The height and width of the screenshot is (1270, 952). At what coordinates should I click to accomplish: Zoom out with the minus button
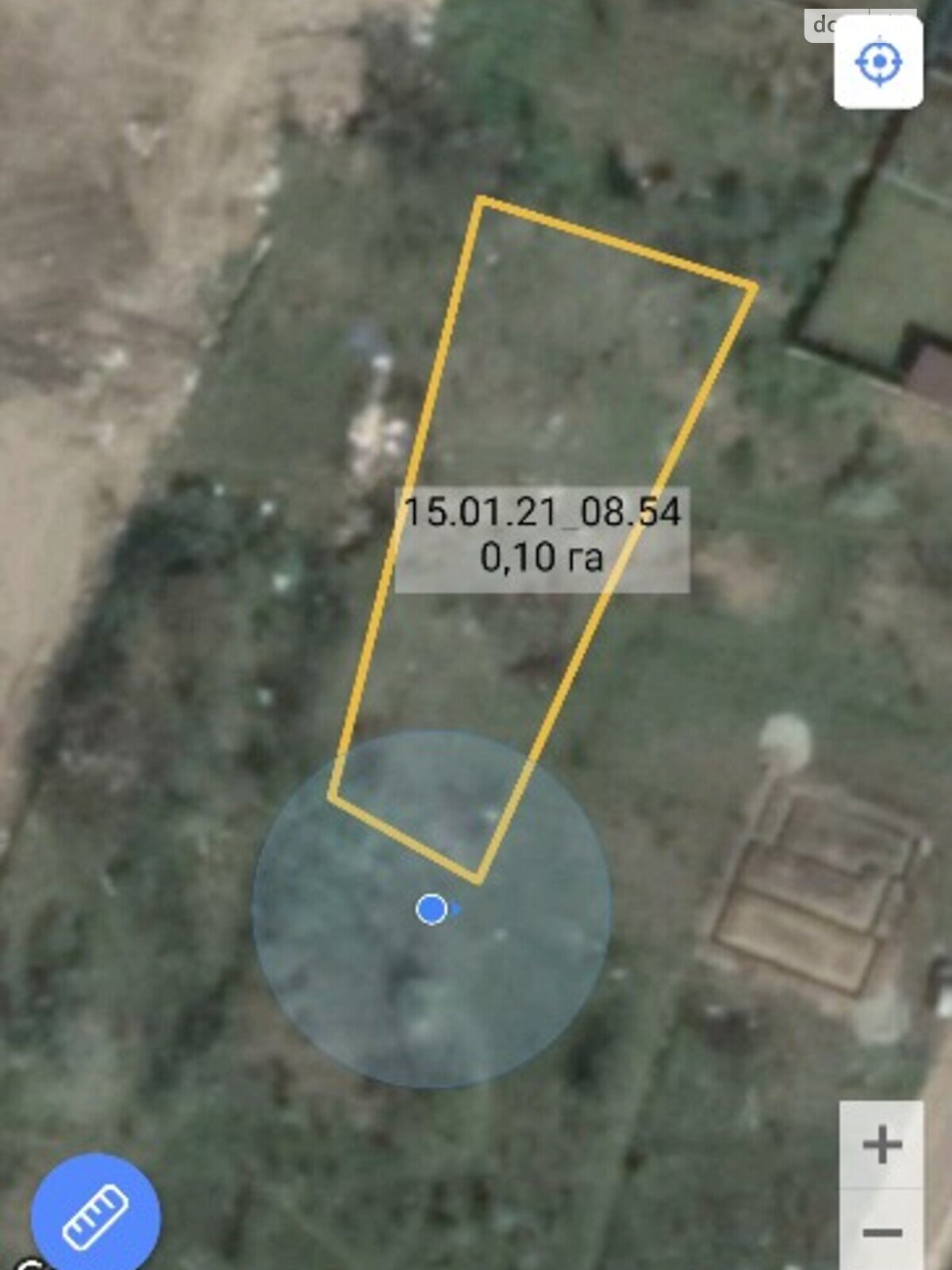(x=881, y=1232)
